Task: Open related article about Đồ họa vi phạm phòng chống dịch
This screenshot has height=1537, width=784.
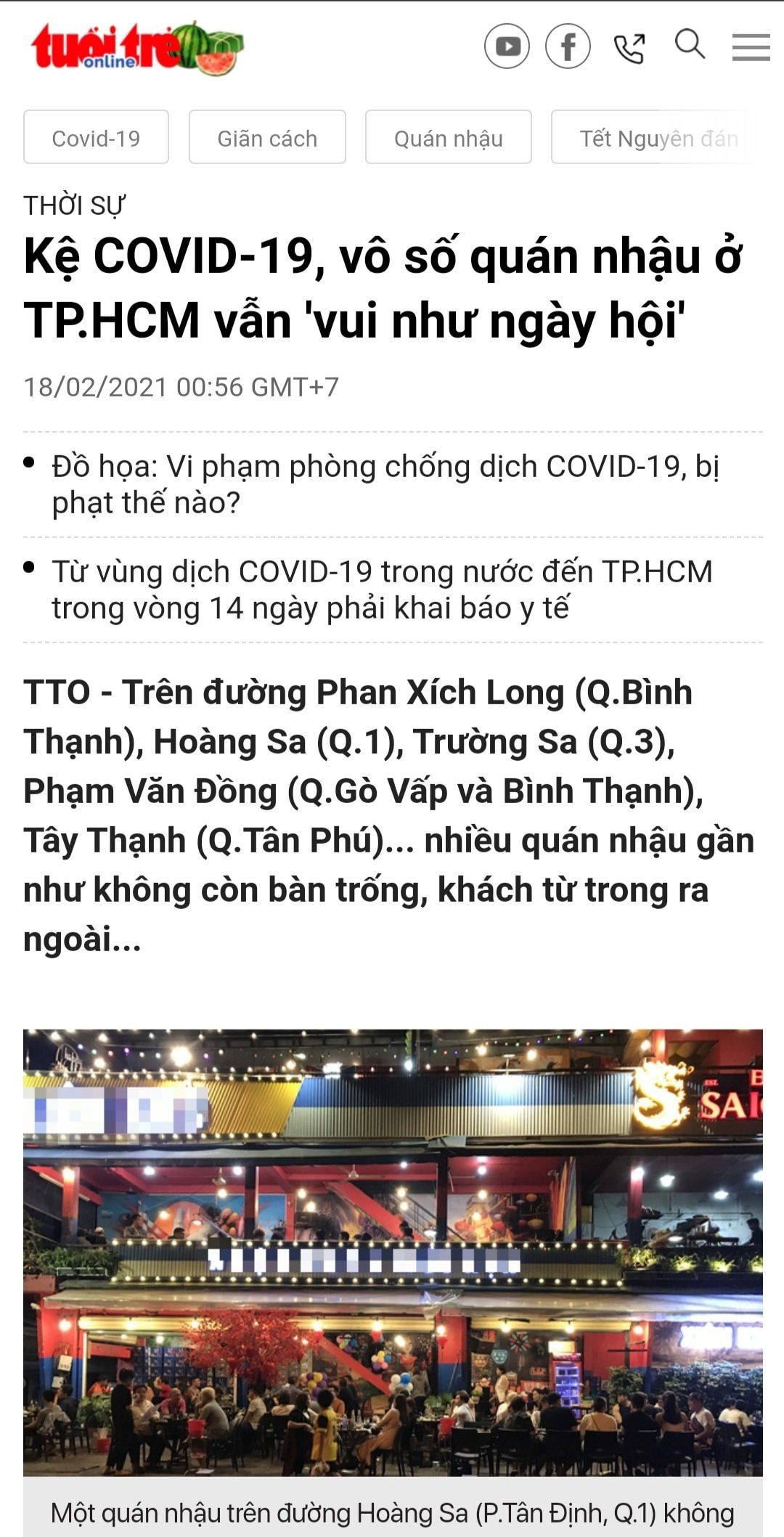Action: click(x=385, y=484)
